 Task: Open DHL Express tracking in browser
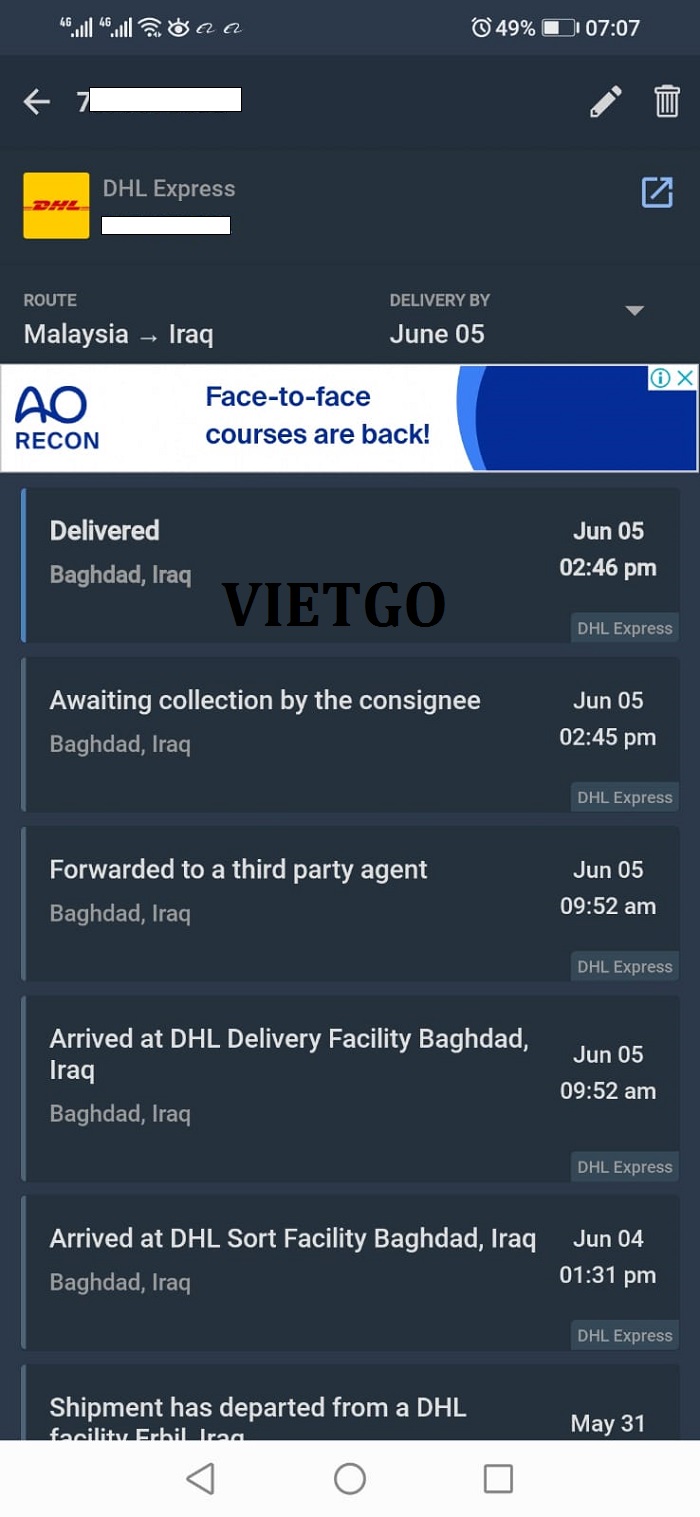coord(657,192)
